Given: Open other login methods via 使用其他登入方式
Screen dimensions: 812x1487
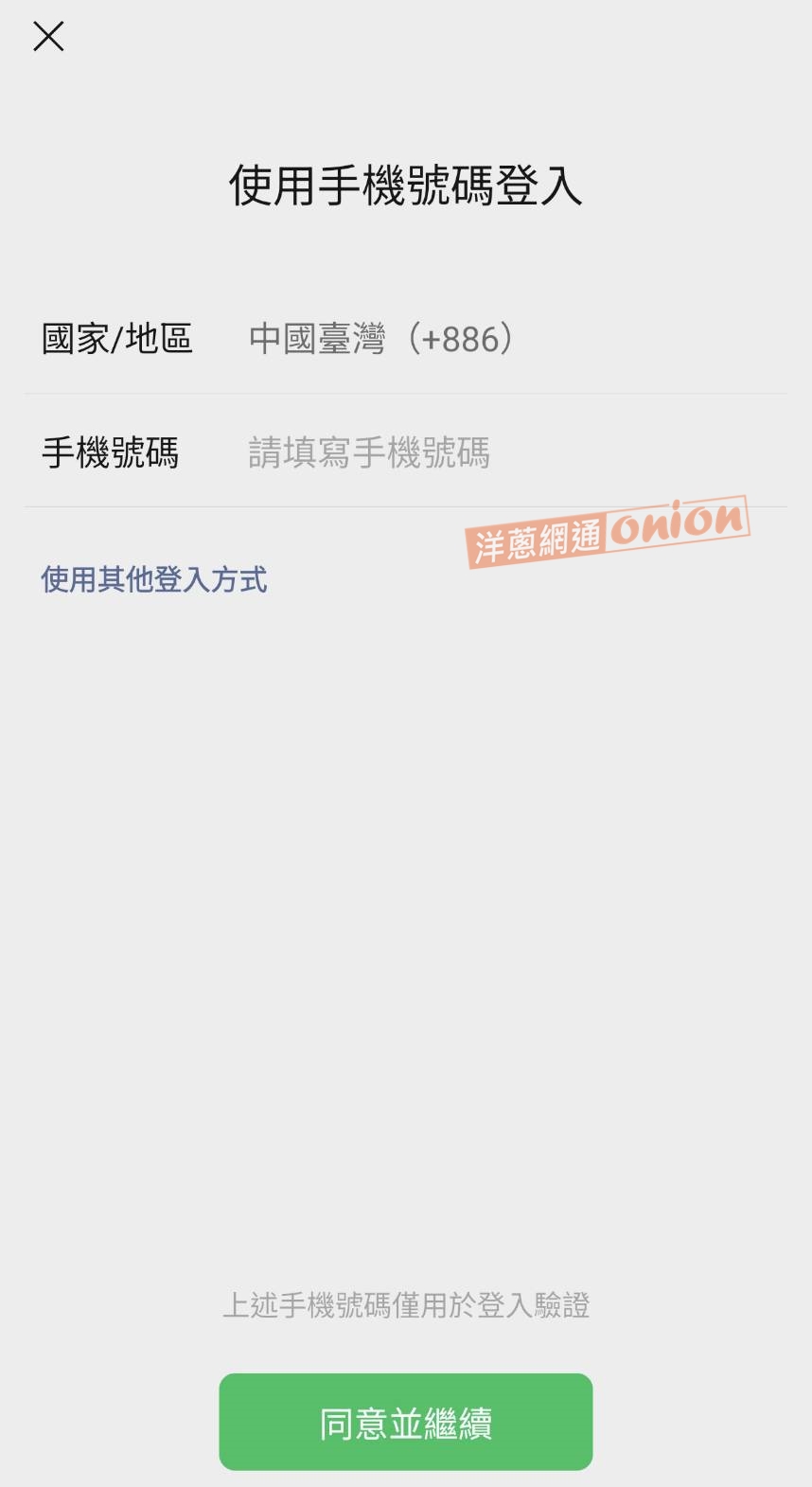Looking at the screenshot, I should tap(153, 577).
